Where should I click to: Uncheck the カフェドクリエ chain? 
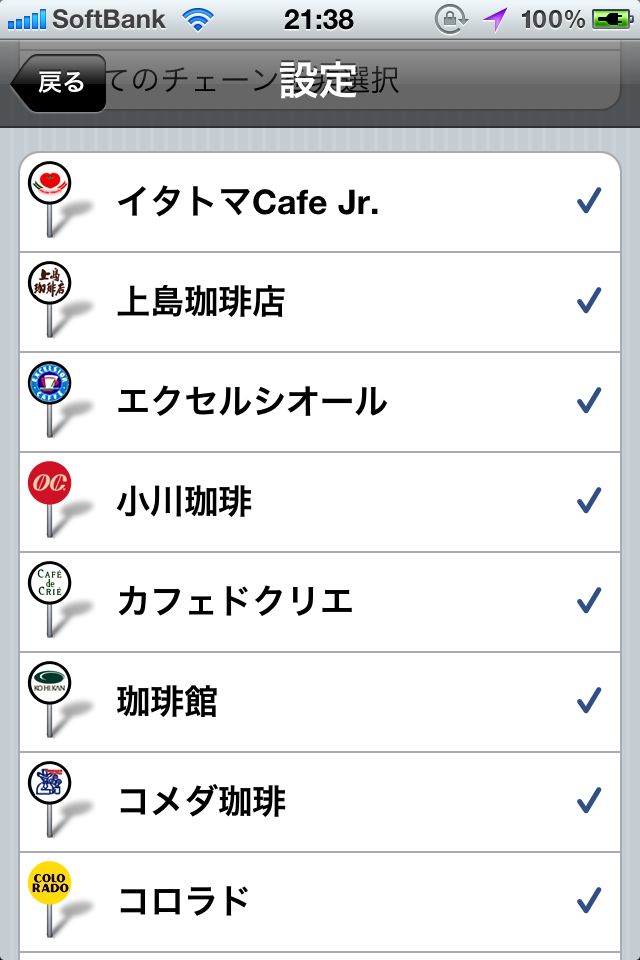pyautogui.click(x=320, y=602)
